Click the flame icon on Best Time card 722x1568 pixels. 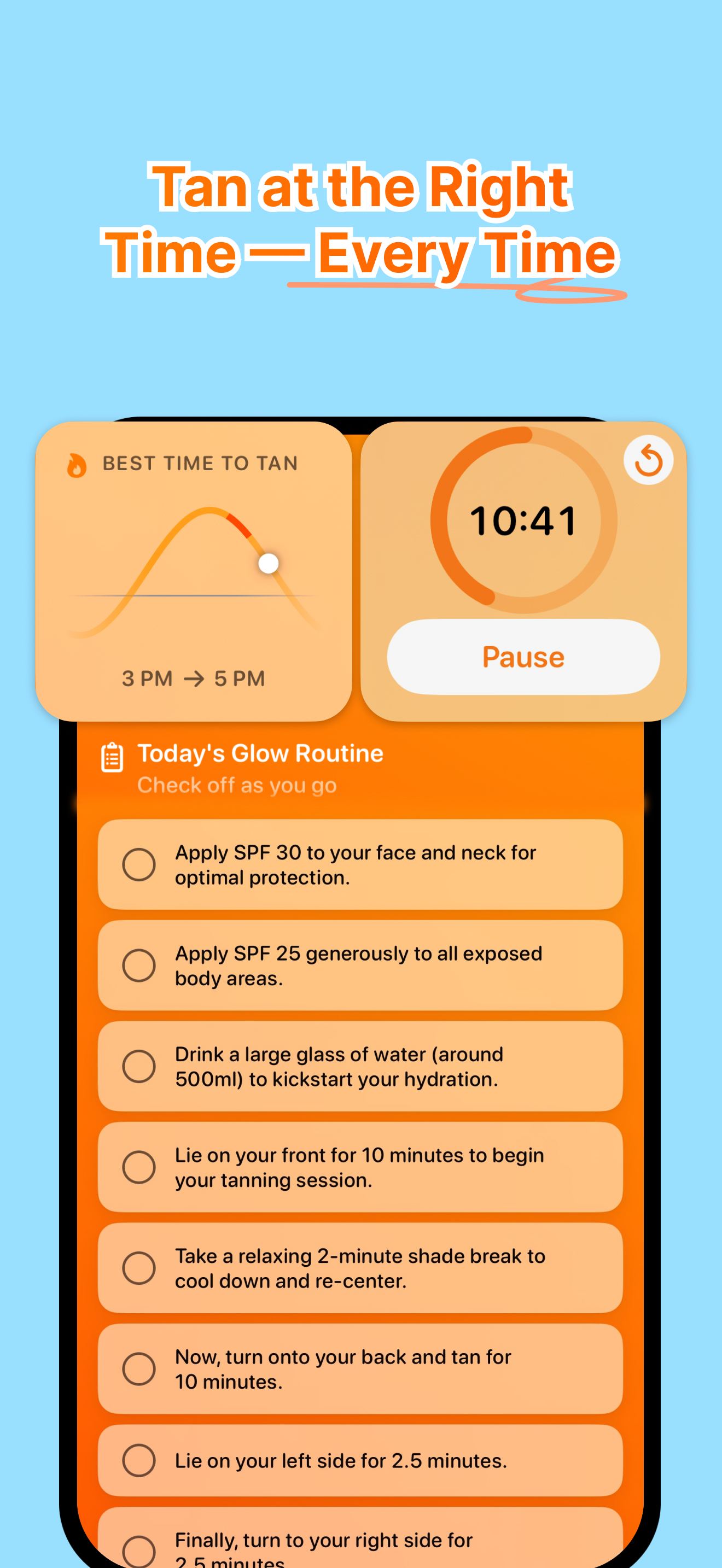click(x=77, y=464)
